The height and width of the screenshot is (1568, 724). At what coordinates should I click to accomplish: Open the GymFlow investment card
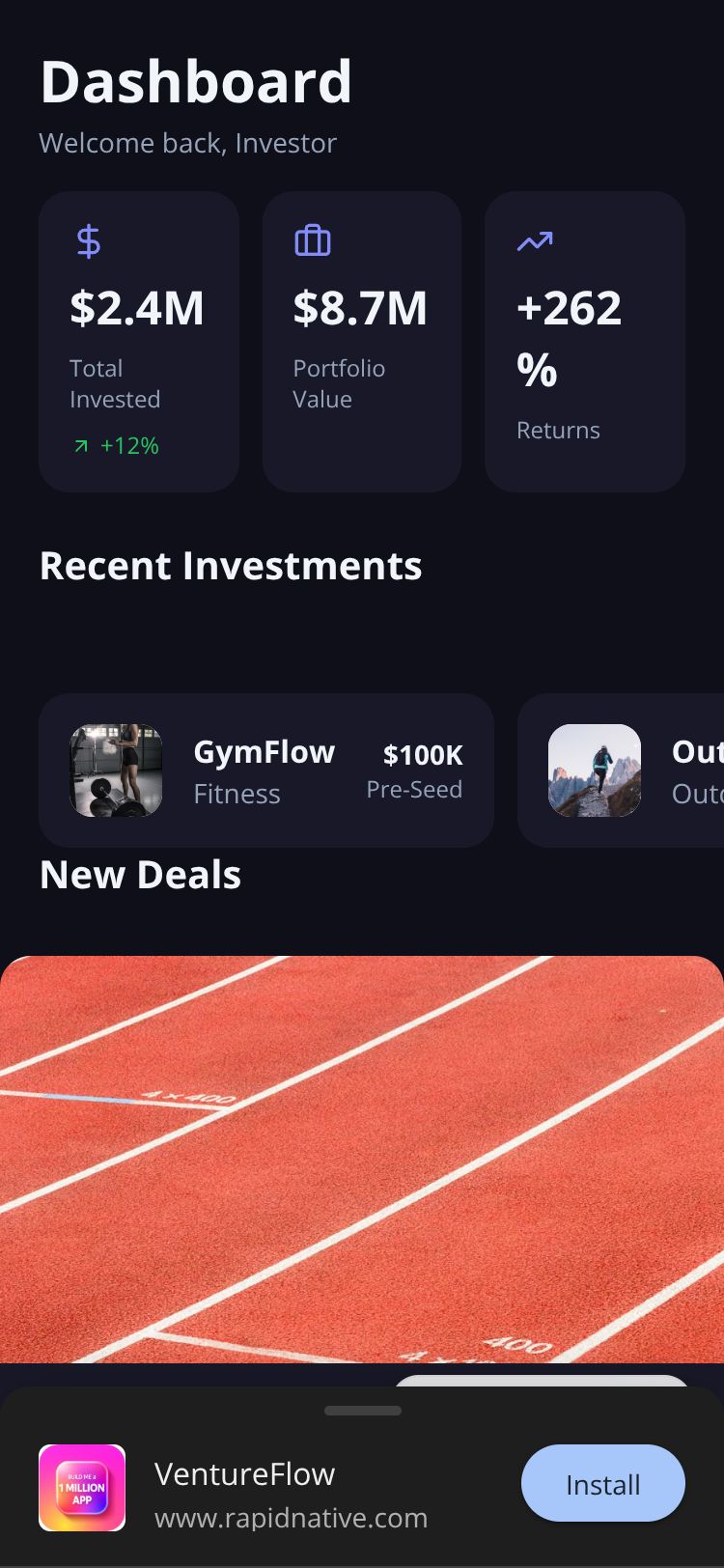(265, 770)
